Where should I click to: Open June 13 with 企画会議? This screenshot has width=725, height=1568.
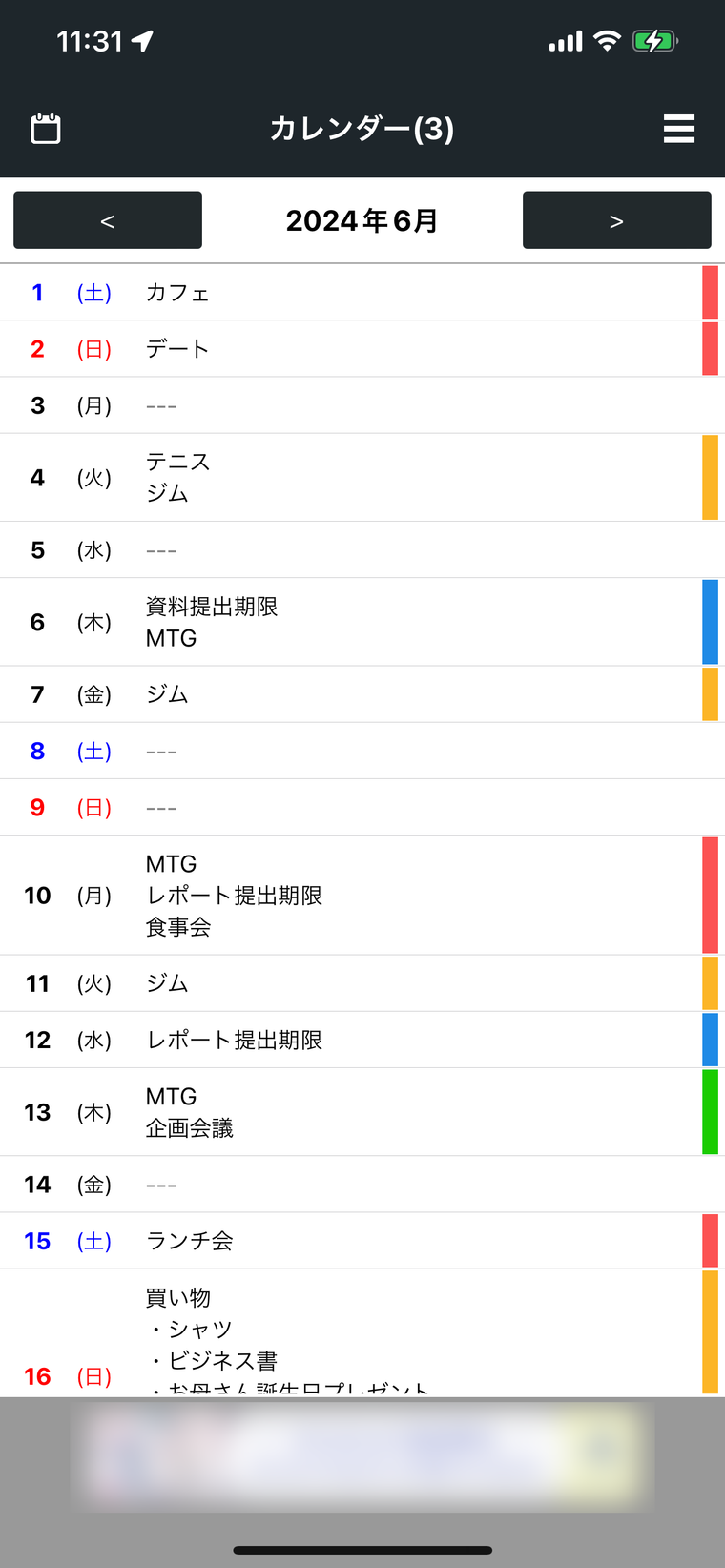362,1112
